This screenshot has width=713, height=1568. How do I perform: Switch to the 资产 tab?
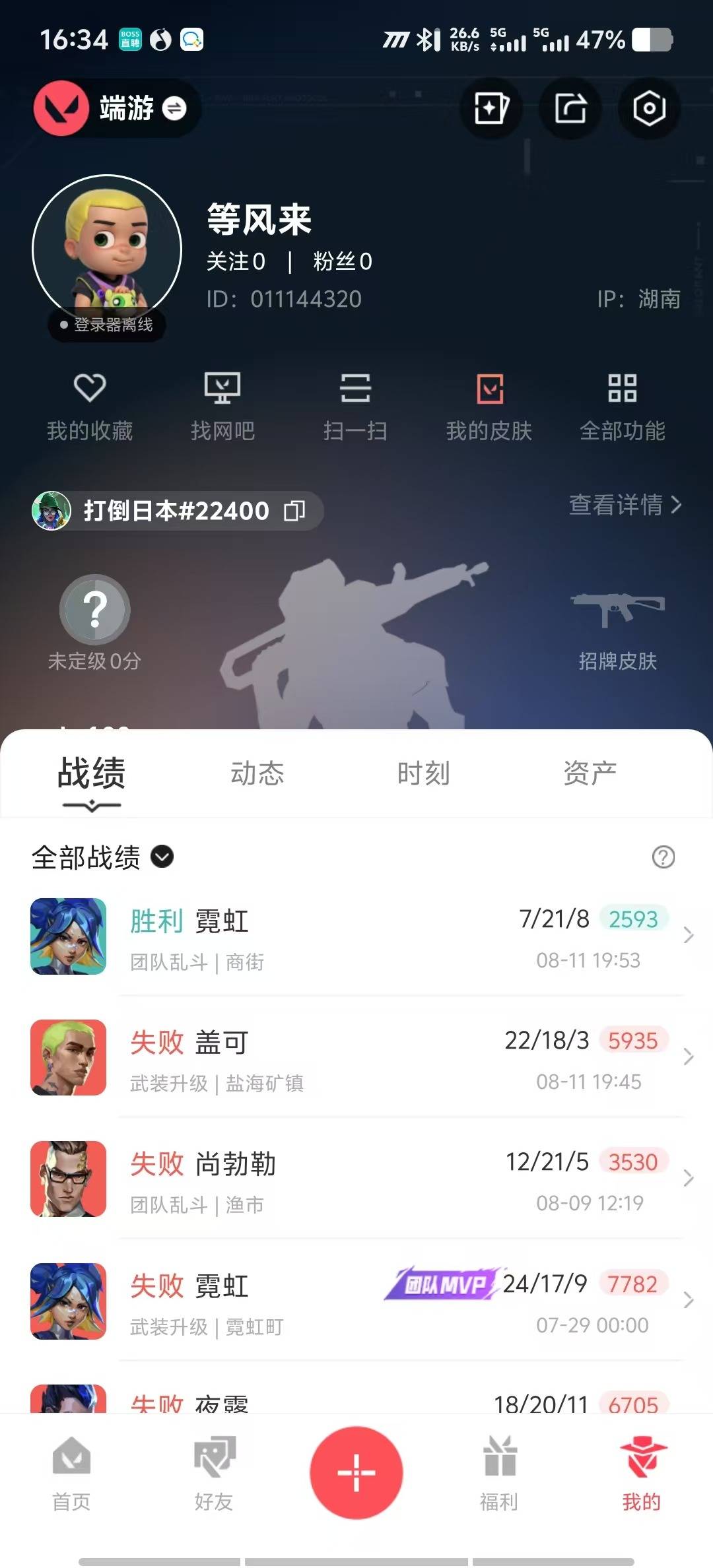[x=590, y=773]
